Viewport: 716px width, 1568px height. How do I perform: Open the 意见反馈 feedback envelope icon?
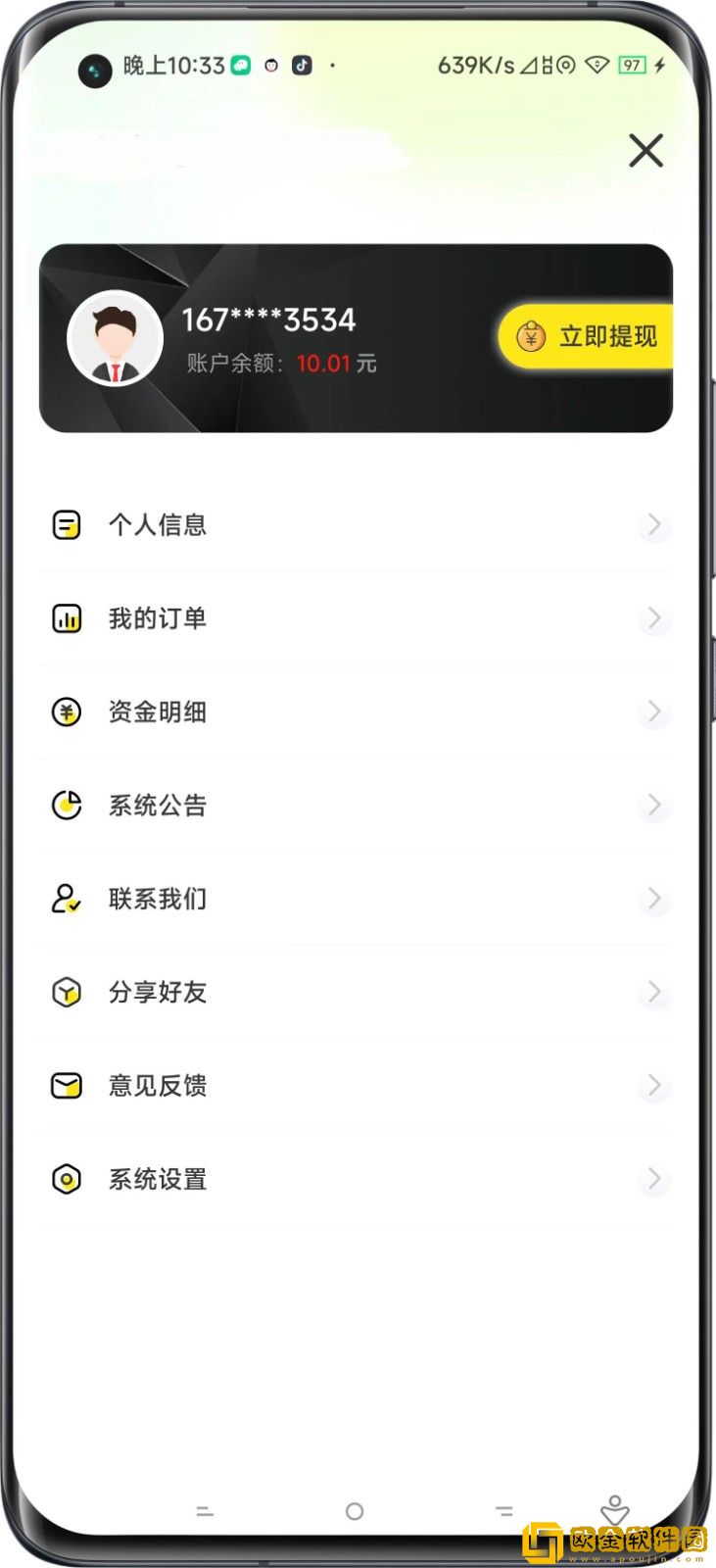point(65,1085)
